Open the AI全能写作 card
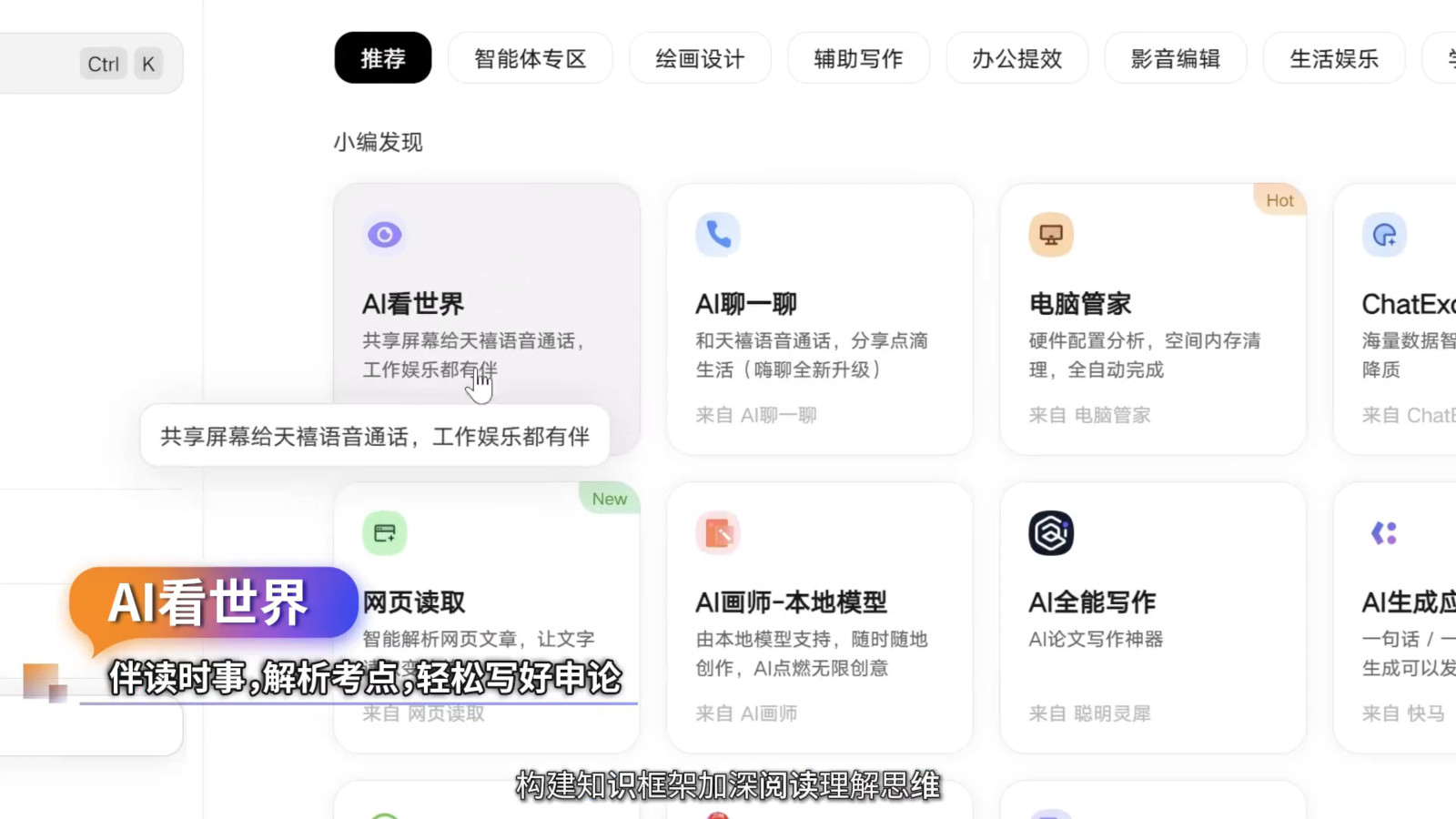 pos(1152,617)
